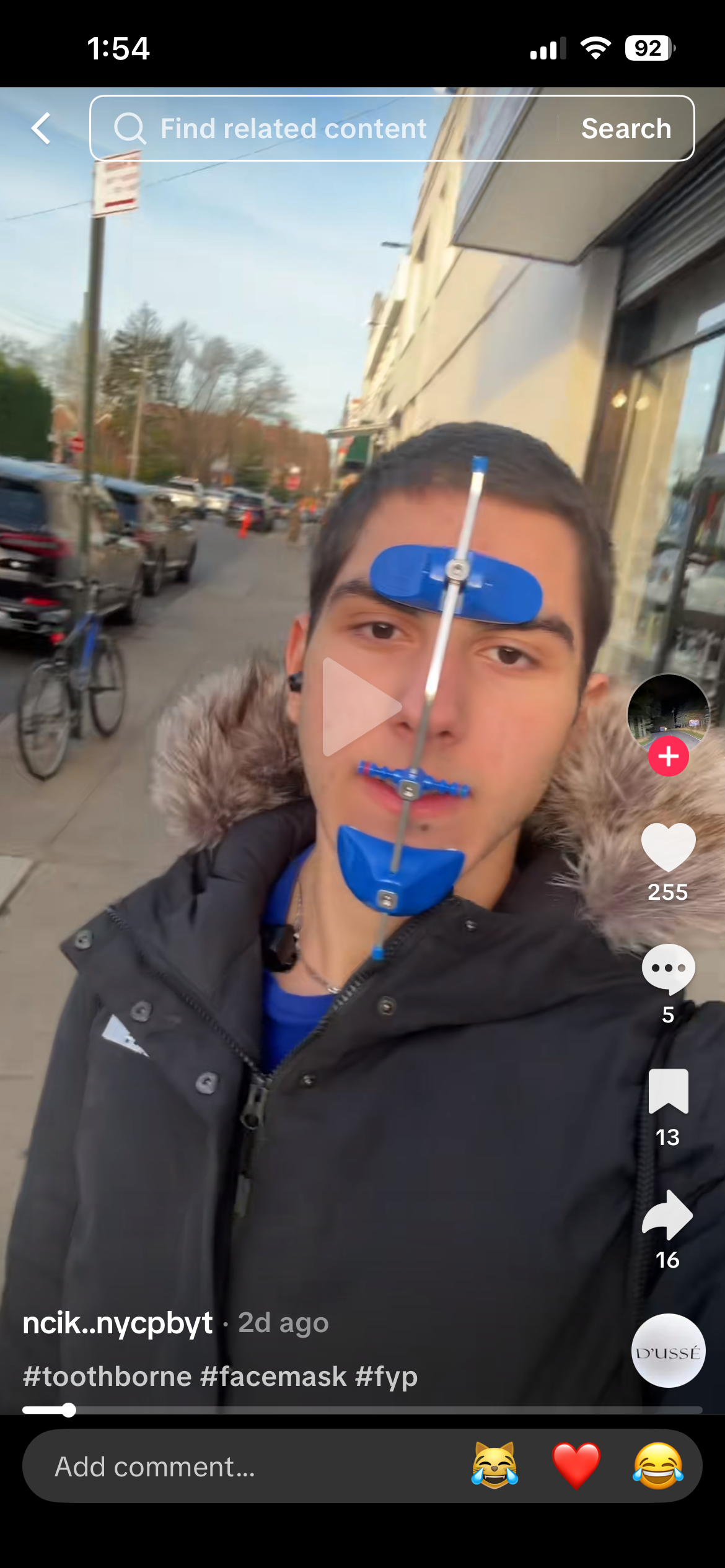Open the comments bubble

coord(668,969)
